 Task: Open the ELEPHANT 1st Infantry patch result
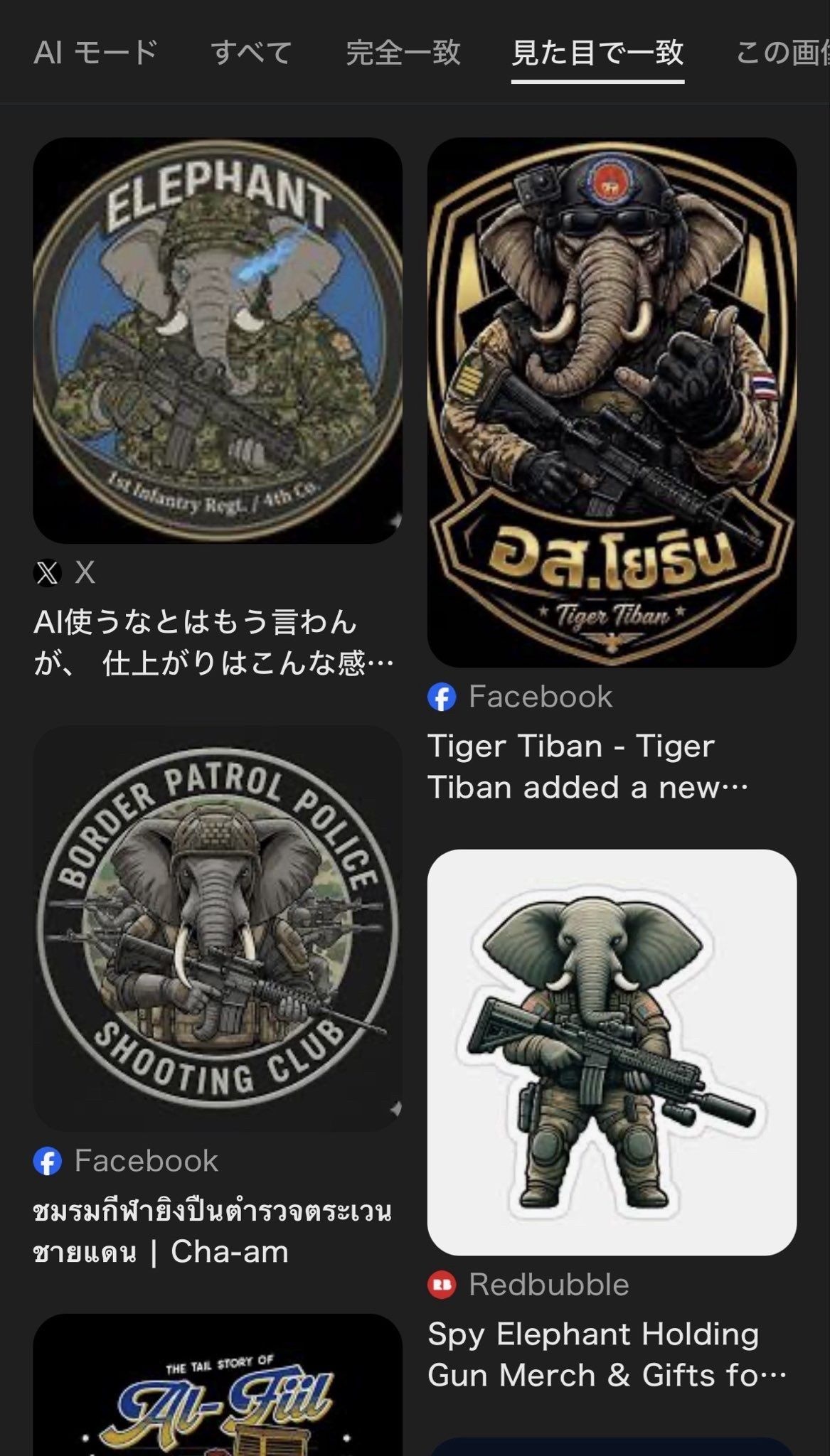218,341
